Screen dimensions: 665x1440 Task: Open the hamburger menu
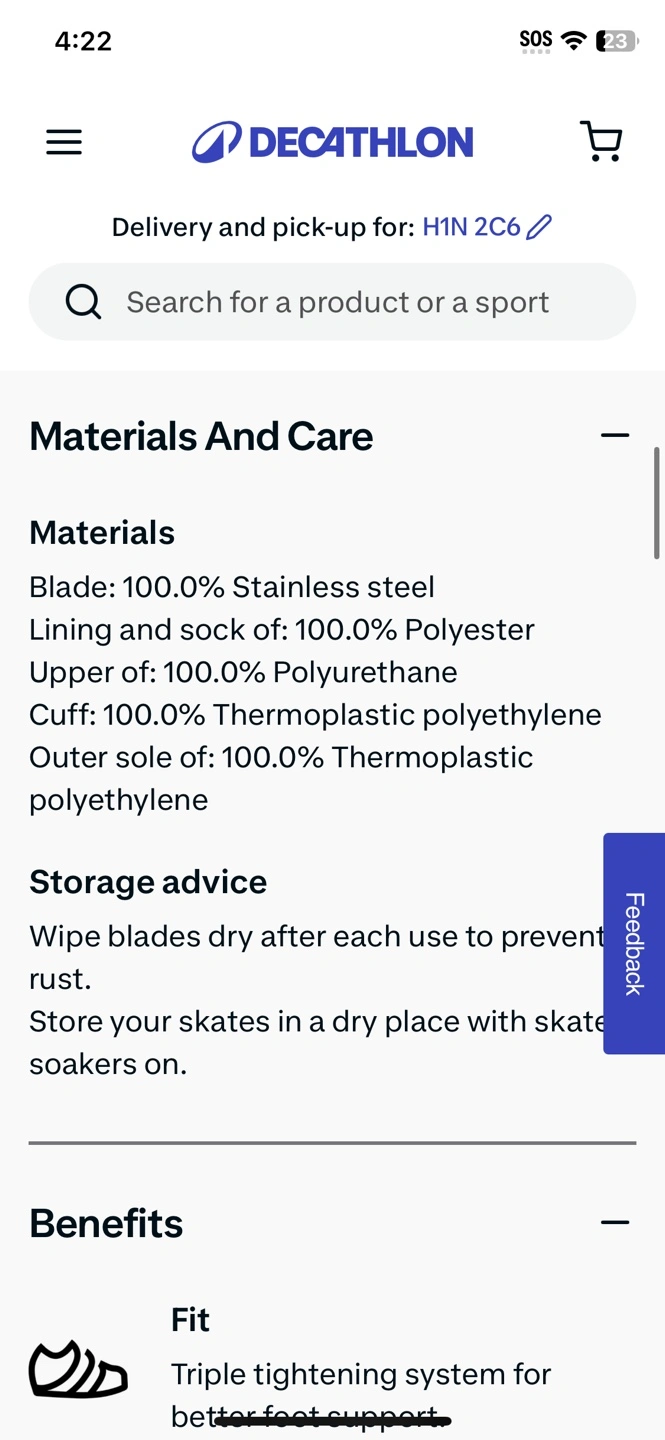tap(64, 142)
